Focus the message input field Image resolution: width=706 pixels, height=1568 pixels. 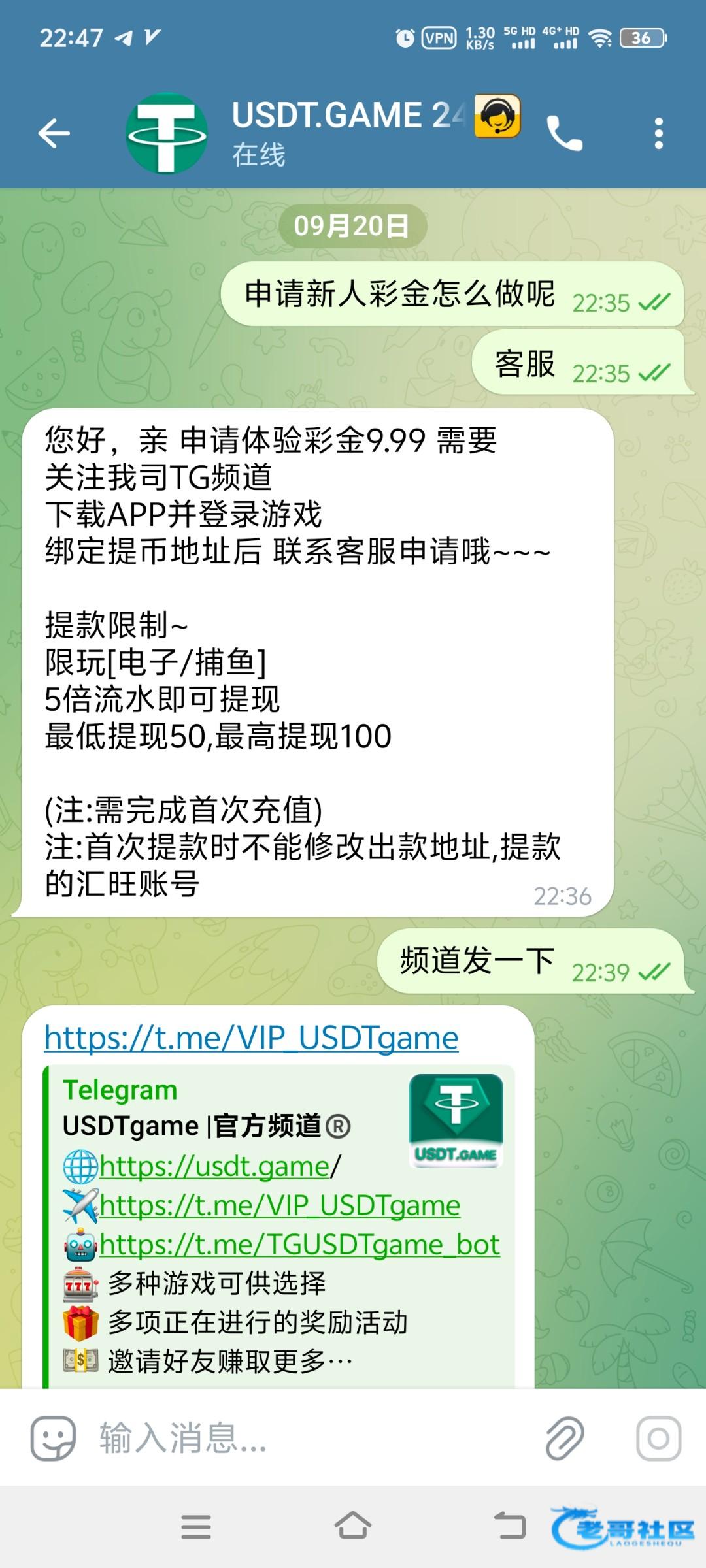point(314,1438)
